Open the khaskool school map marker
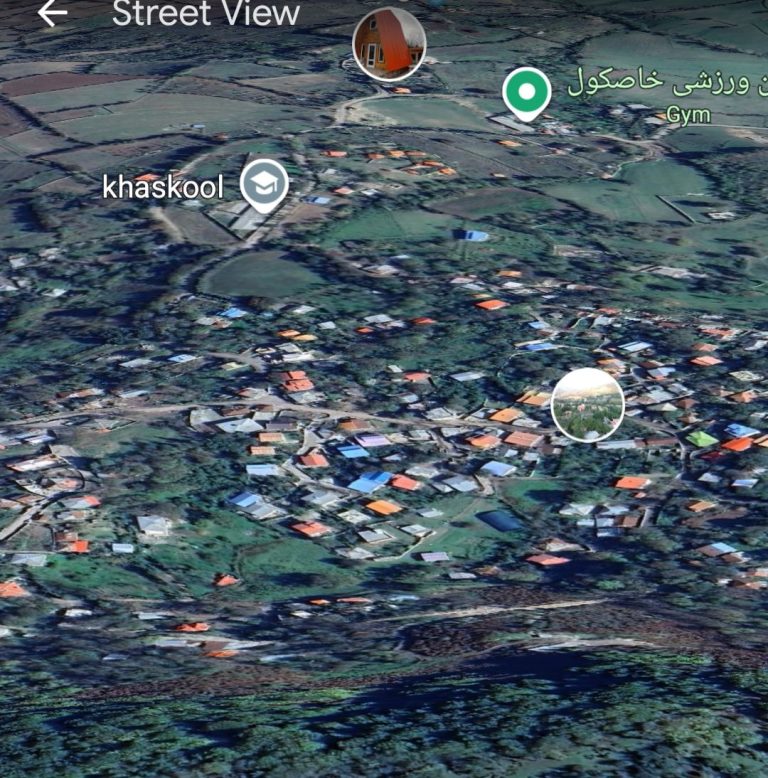The image size is (768, 778). pyautogui.click(x=264, y=185)
